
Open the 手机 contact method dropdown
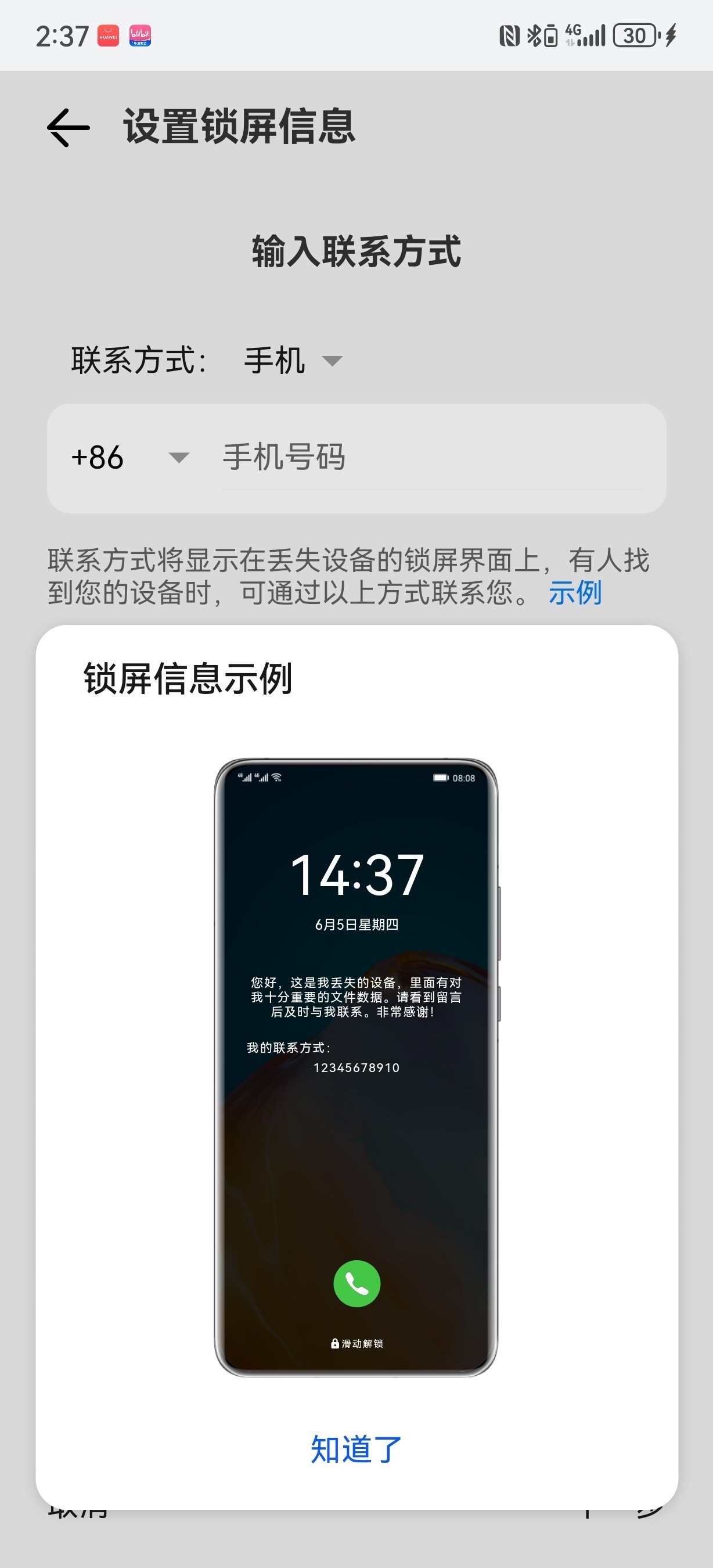click(293, 360)
